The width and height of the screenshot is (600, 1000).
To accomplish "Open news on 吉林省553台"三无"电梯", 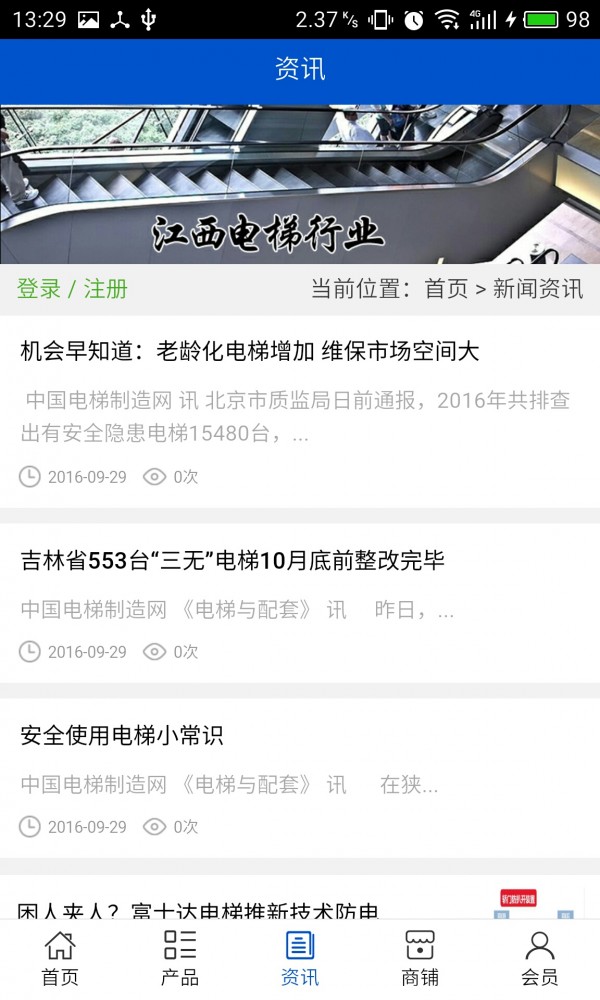I will coord(232,561).
